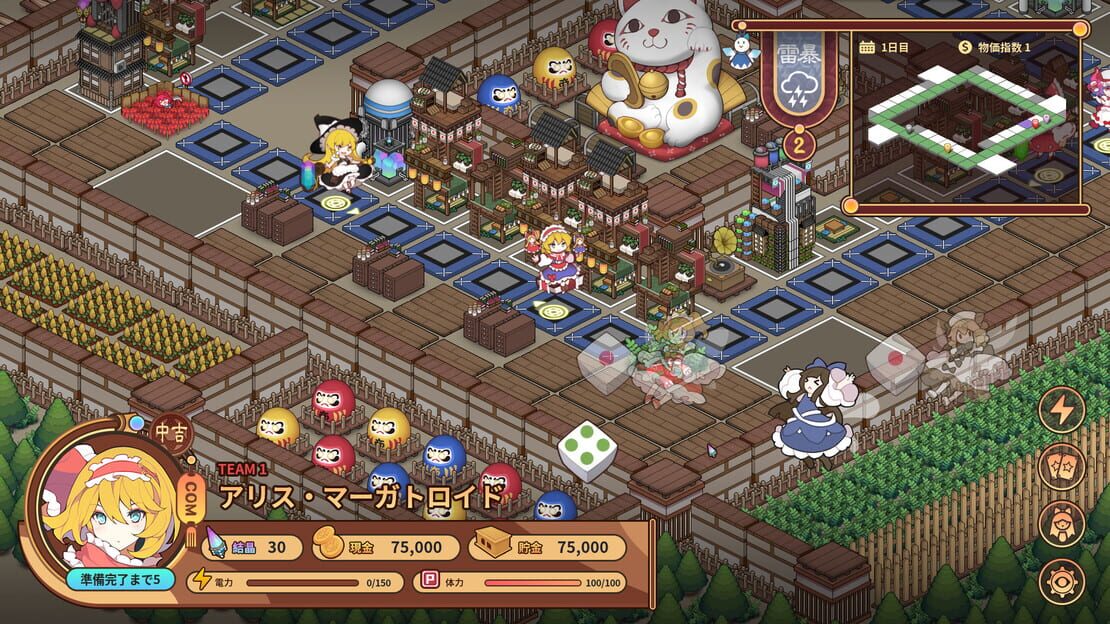This screenshot has width=1110, height=624.
Task: Open the cards menu
Action: tap(1062, 467)
